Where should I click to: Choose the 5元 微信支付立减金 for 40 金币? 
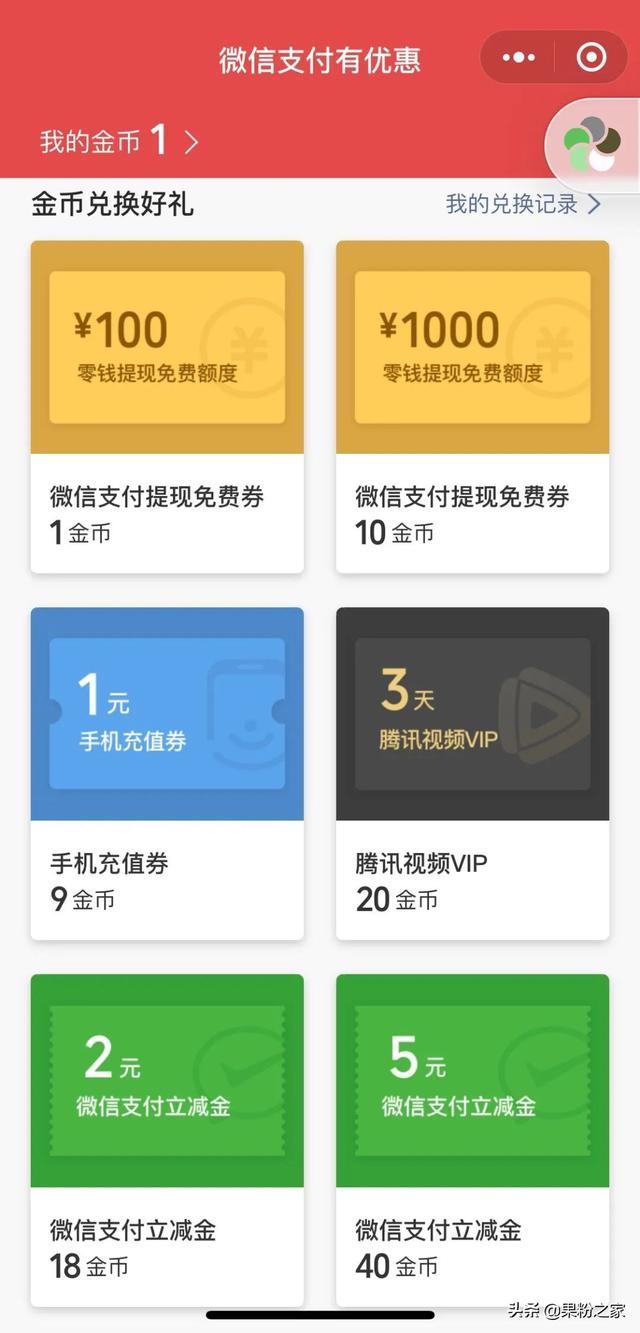click(472, 1140)
